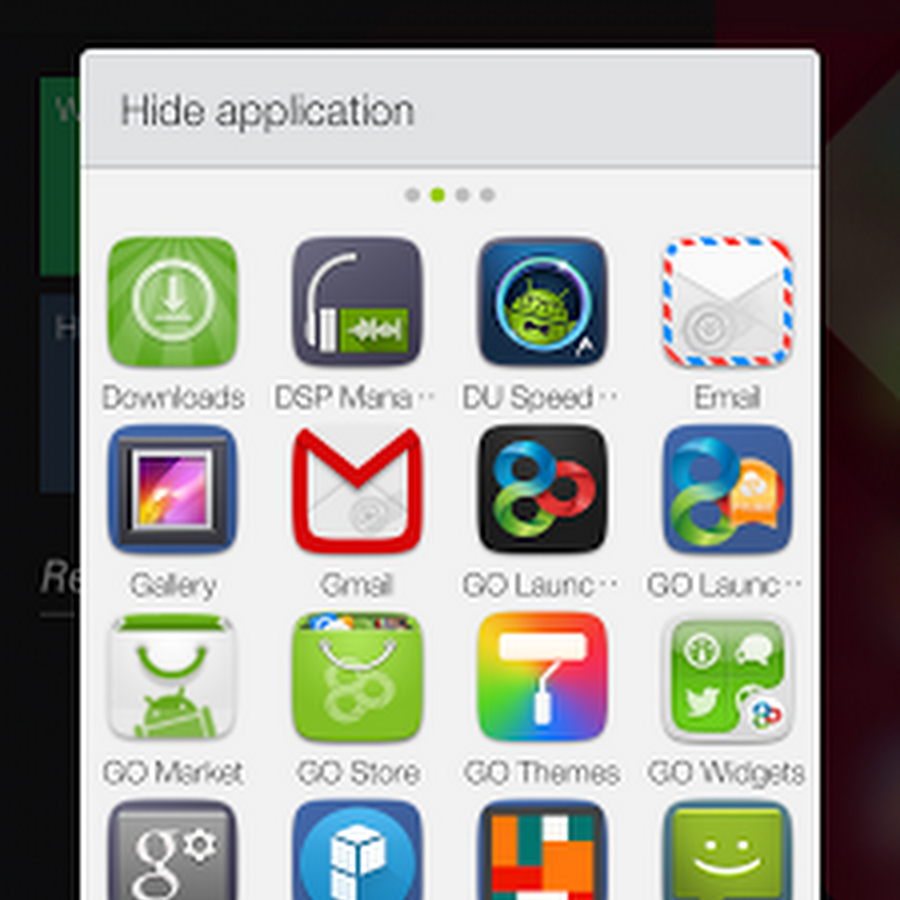The width and height of the screenshot is (900, 900).
Task: Select the DSP Manager app icon
Action: click(x=357, y=302)
